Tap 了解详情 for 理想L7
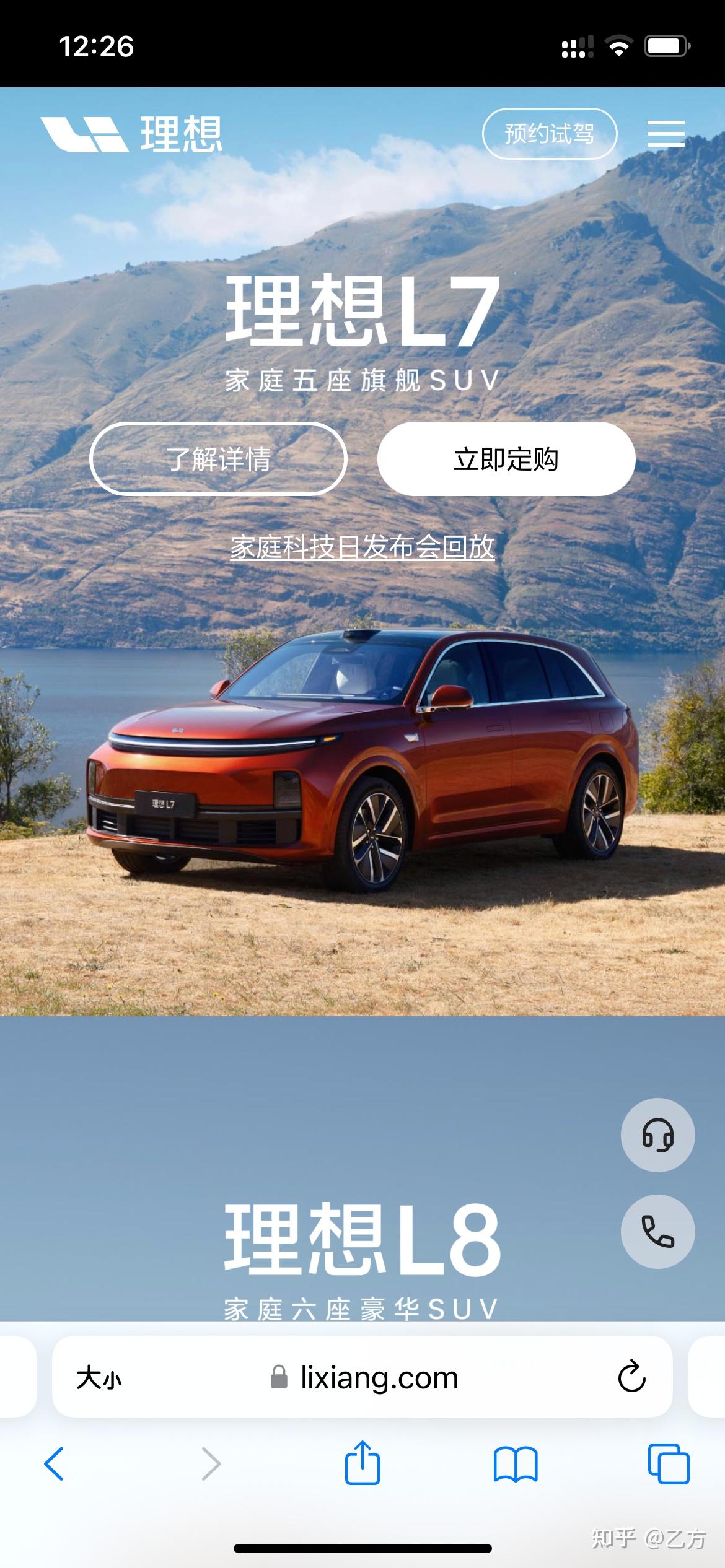Screen dimensions: 725x1568 point(218,459)
